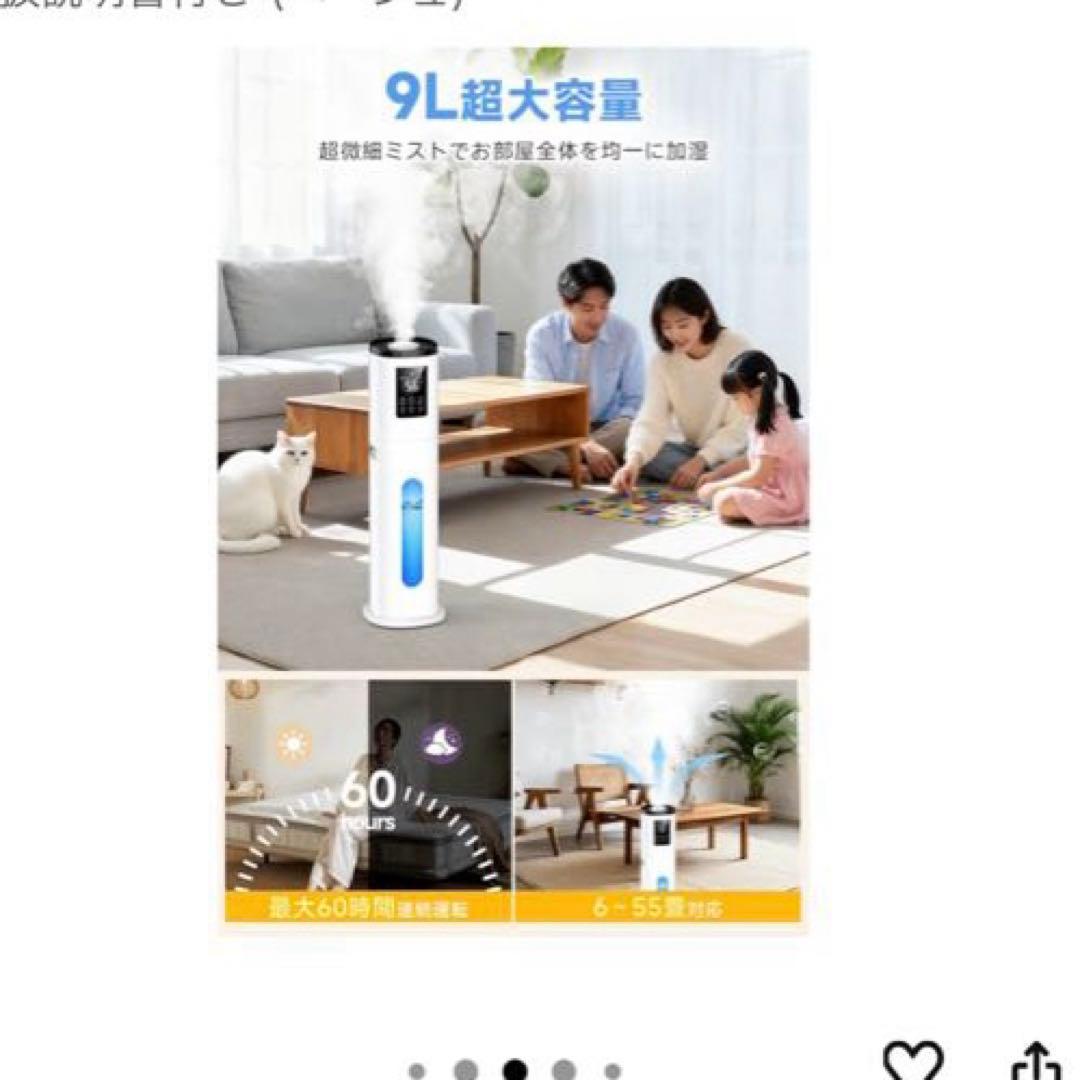
Task: Add this humidifier to the wishlist heart
Action: pyautogui.click(x=913, y=1060)
